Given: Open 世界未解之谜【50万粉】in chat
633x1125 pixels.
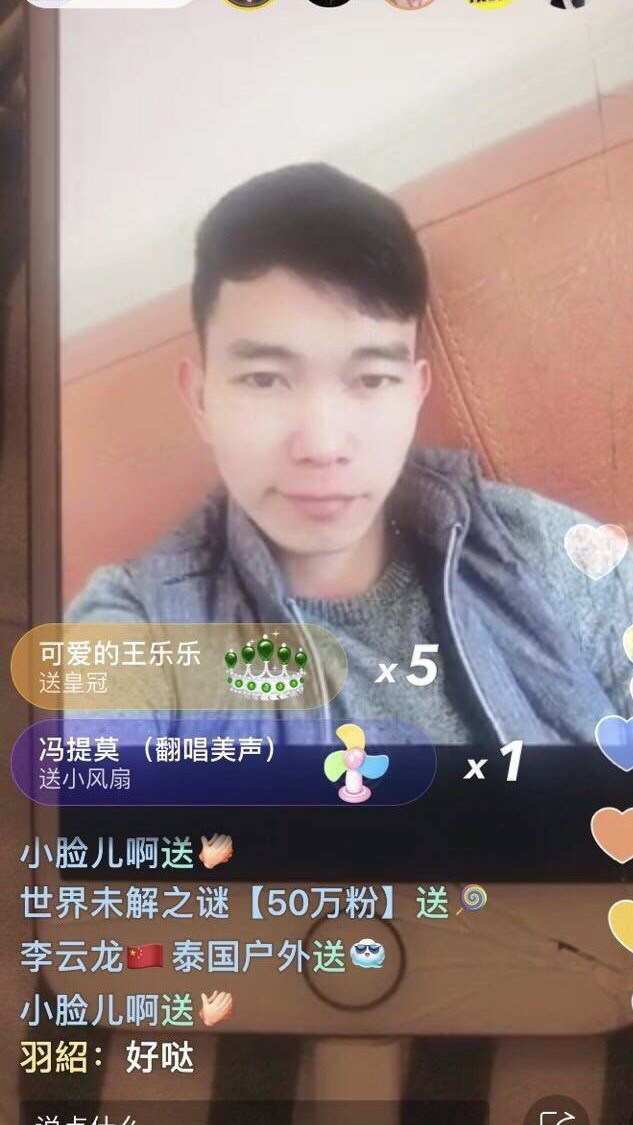Looking at the screenshot, I should point(216,903).
